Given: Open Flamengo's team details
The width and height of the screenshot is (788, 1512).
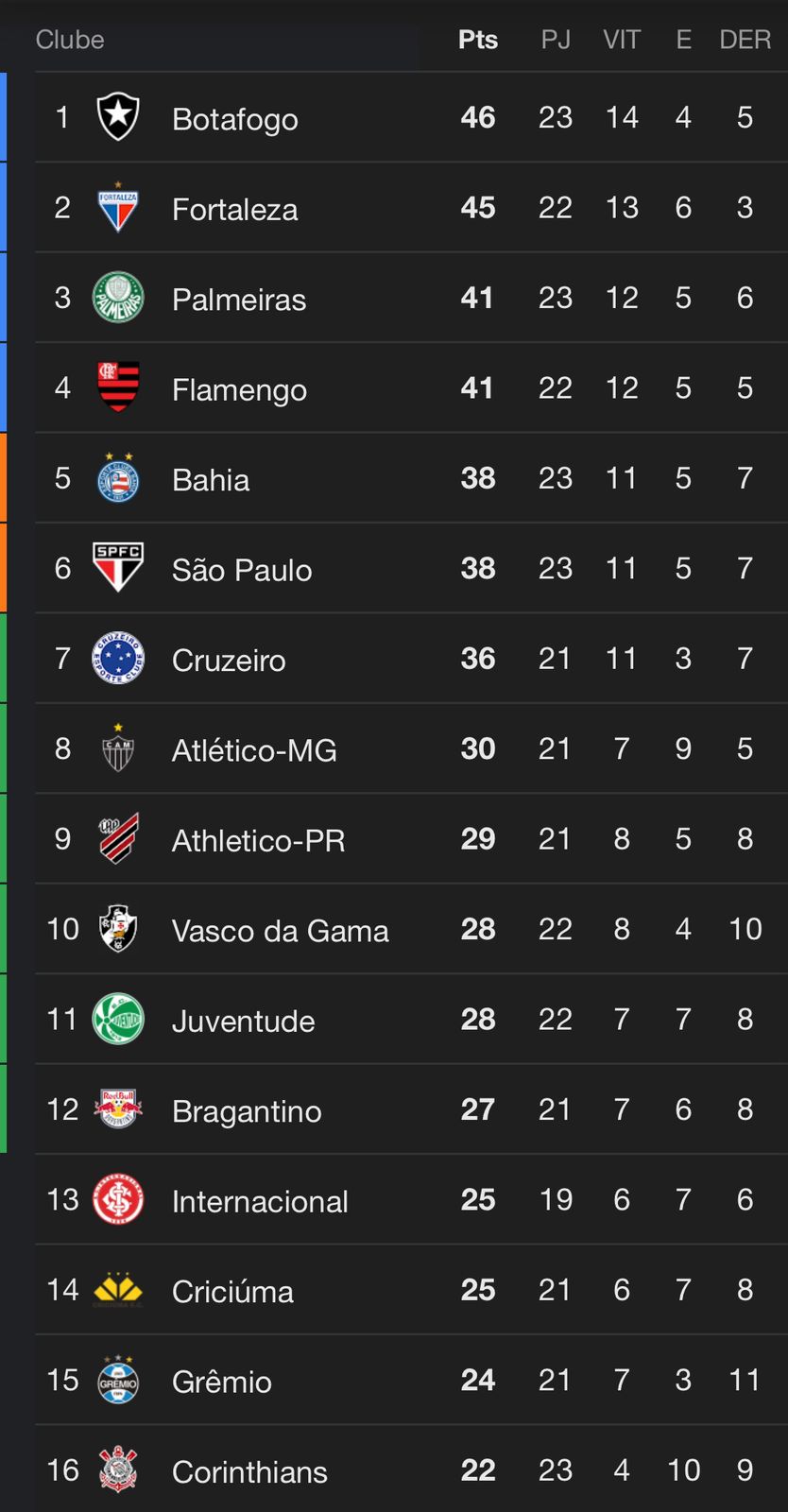Looking at the screenshot, I should coord(411,387).
